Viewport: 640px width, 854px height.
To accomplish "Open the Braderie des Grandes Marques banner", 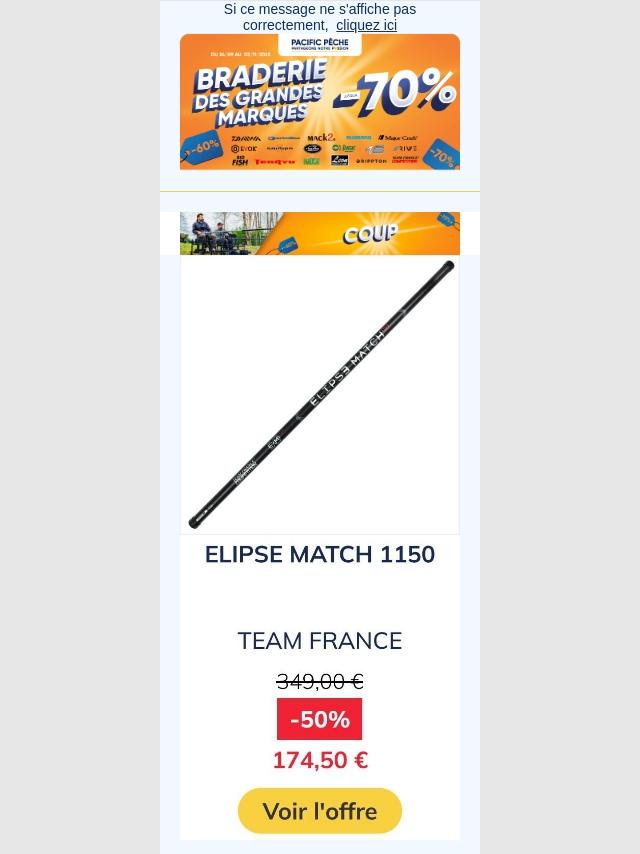I will (x=320, y=102).
